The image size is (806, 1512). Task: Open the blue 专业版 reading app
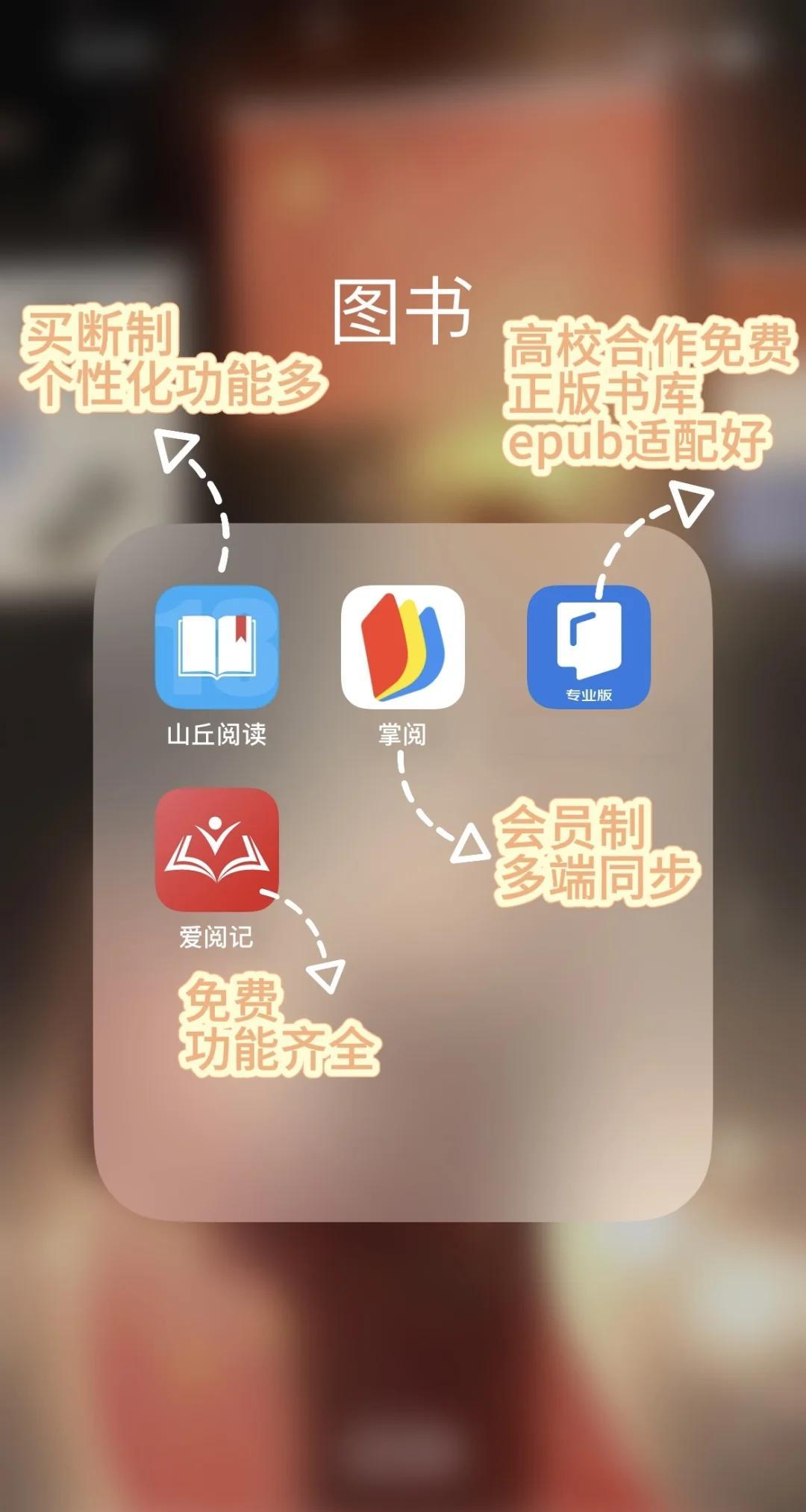pos(589,647)
